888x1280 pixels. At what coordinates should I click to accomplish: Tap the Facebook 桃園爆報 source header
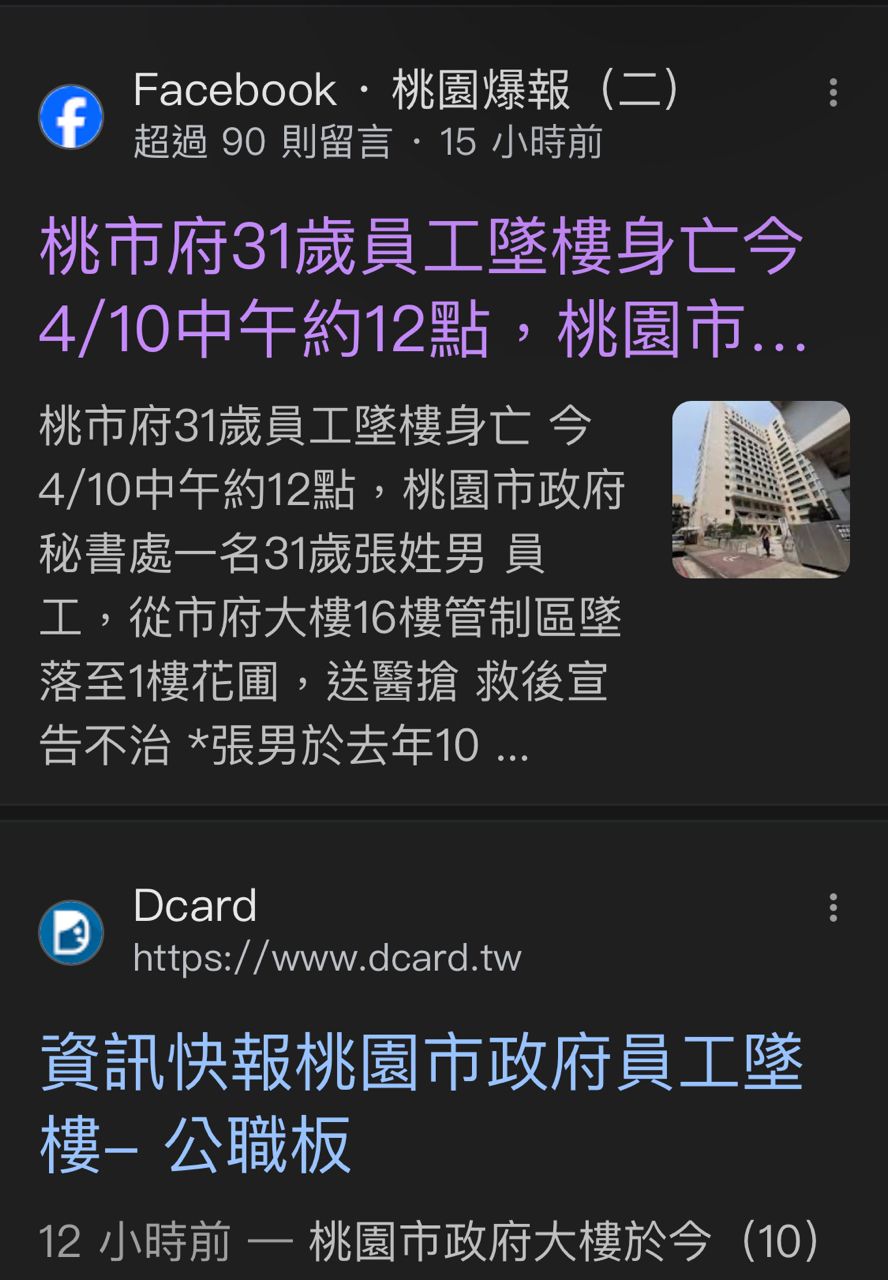(360, 115)
